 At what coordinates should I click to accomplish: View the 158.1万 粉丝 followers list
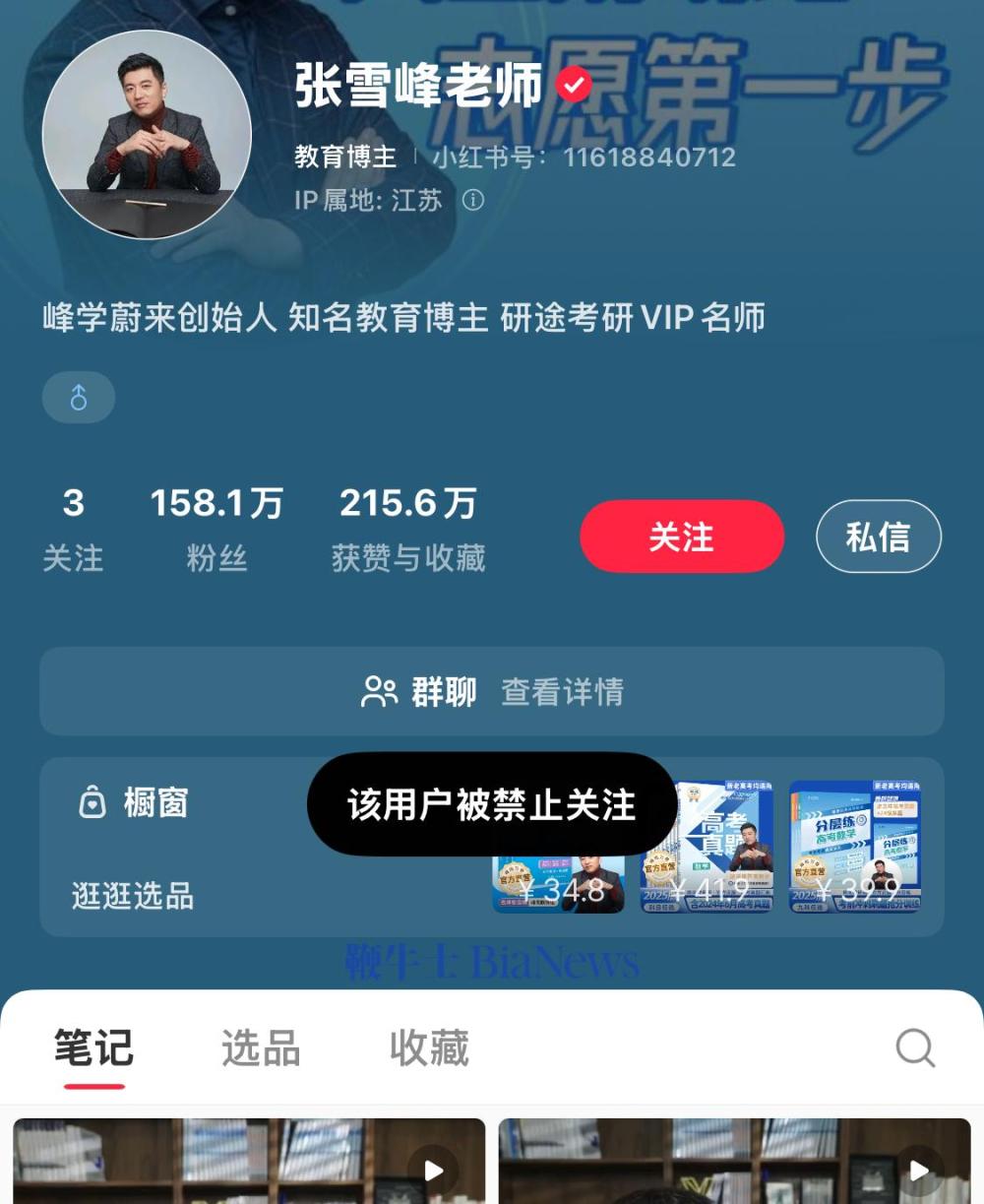[216, 530]
